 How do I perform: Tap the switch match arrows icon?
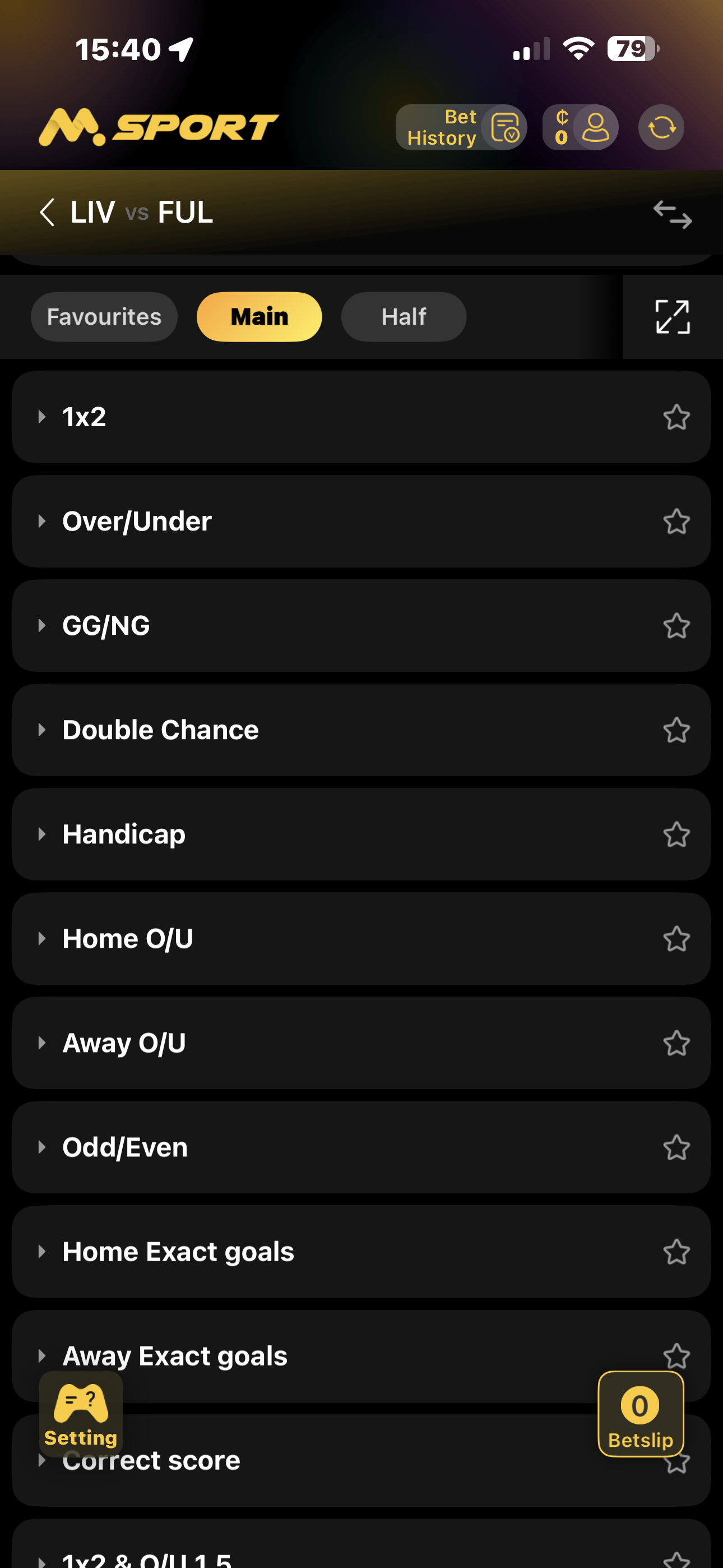[x=672, y=215]
